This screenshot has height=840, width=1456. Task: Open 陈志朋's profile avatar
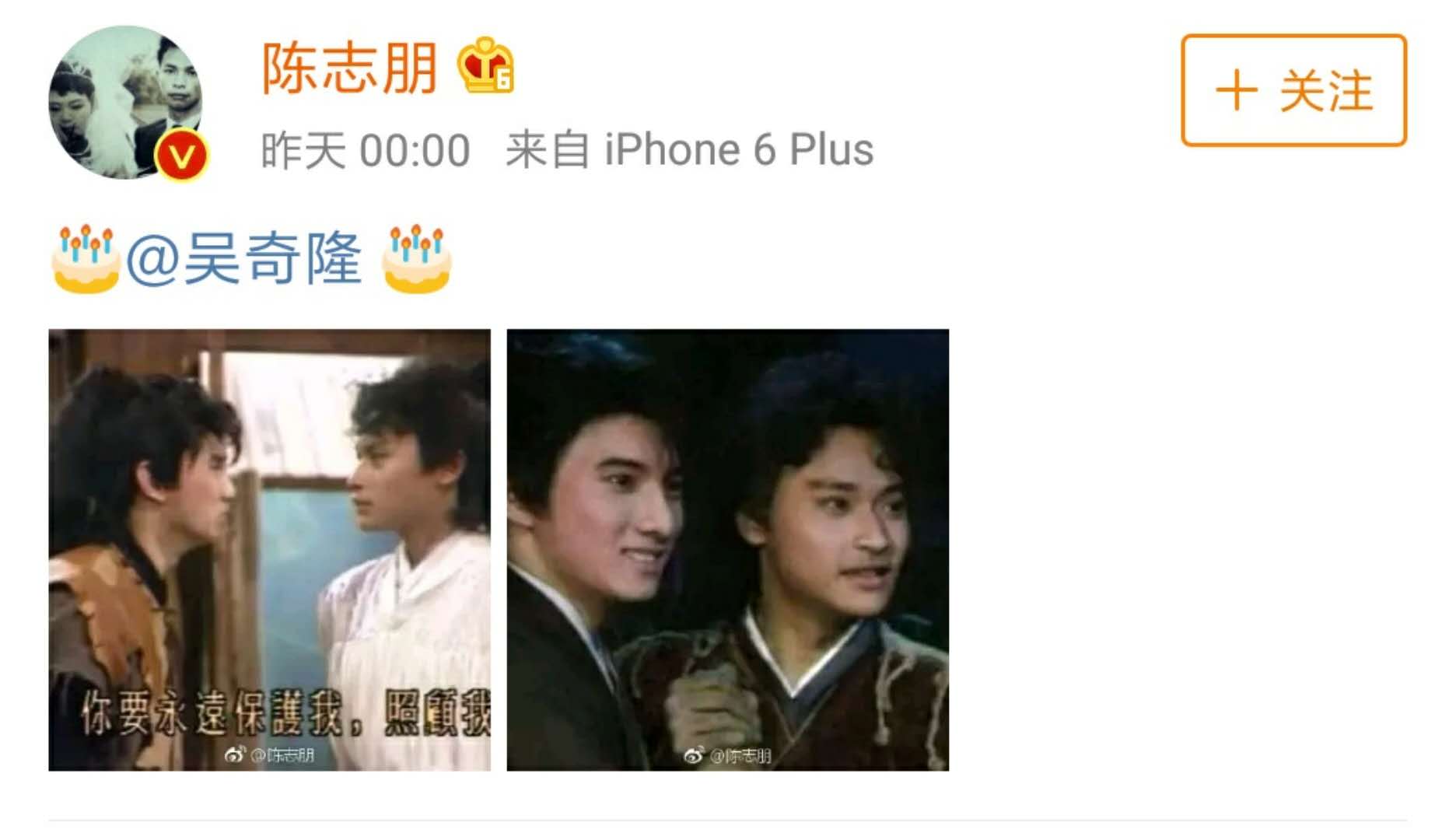(x=124, y=102)
